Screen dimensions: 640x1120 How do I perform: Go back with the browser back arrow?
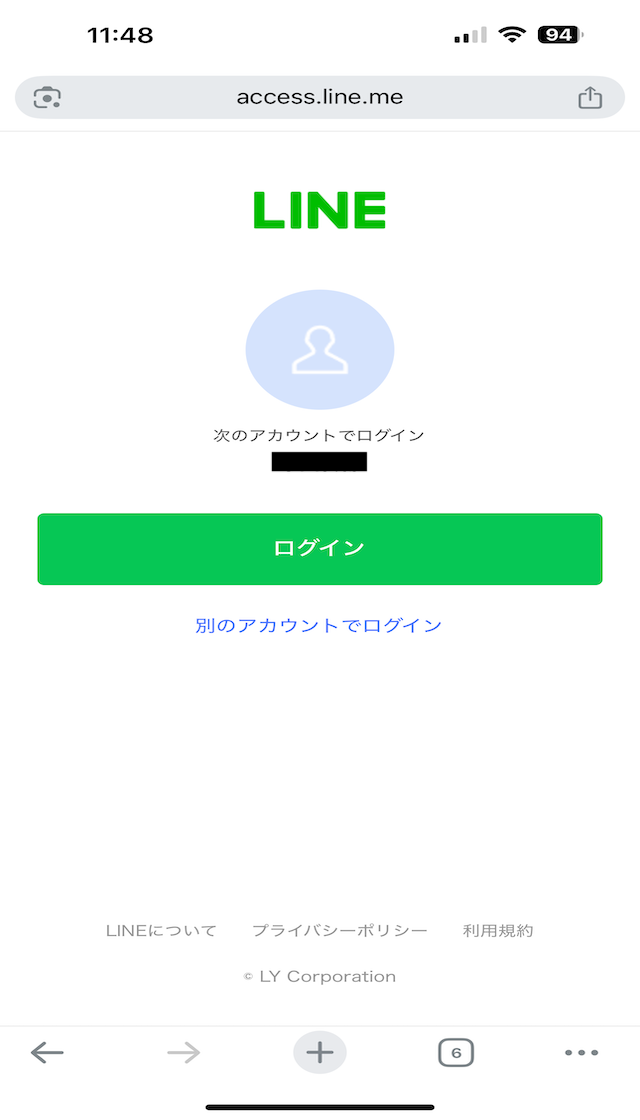47,1052
